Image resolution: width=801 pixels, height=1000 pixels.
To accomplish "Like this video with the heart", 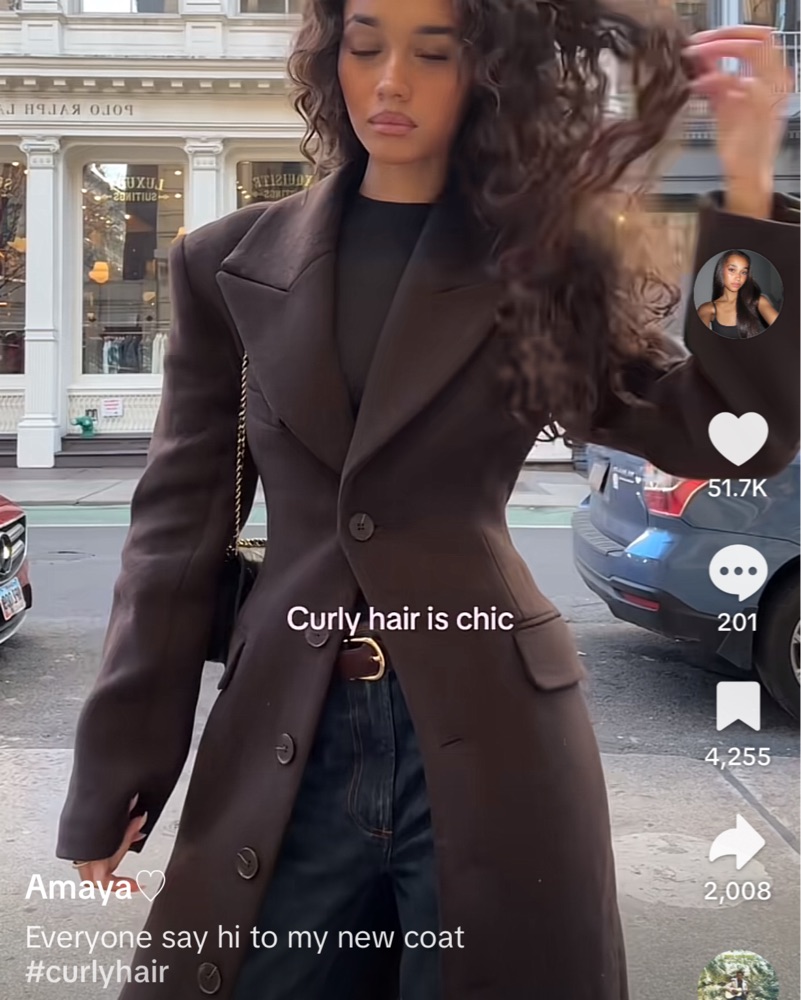I will 738,439.
